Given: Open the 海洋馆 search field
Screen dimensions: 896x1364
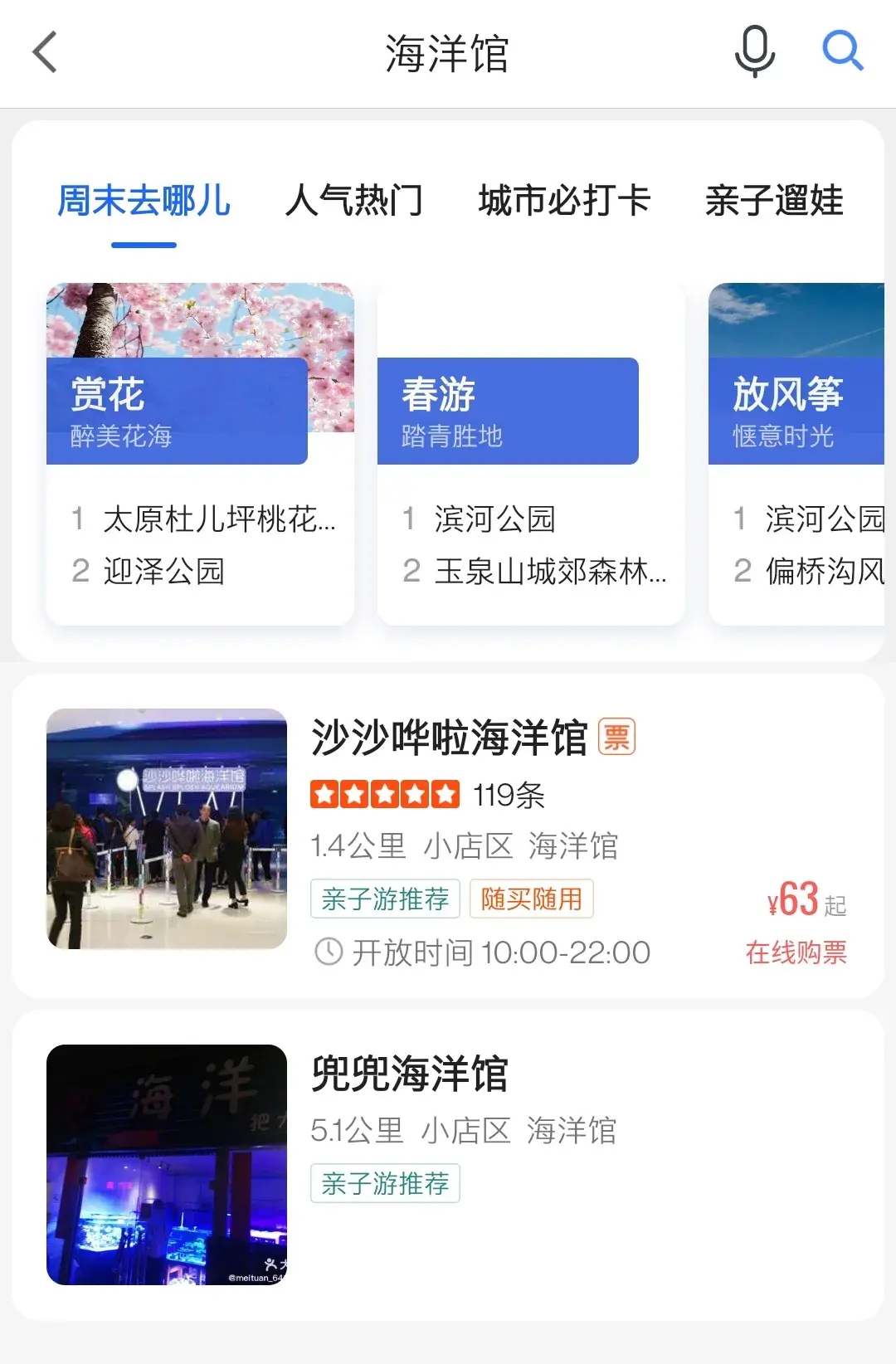Looking at the screenshot, I should tap(447, 54).
